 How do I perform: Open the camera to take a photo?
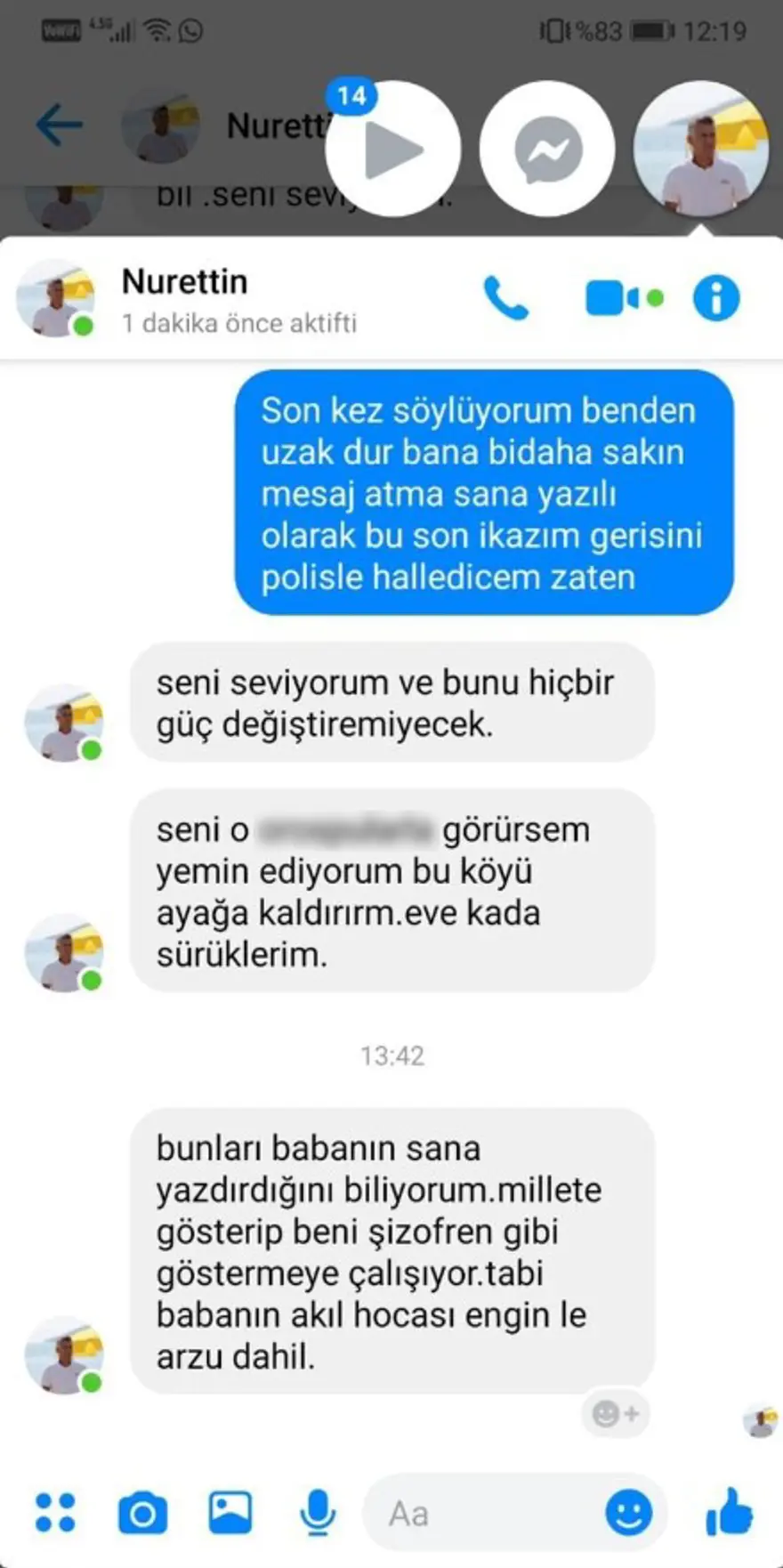click(142, 1512)
